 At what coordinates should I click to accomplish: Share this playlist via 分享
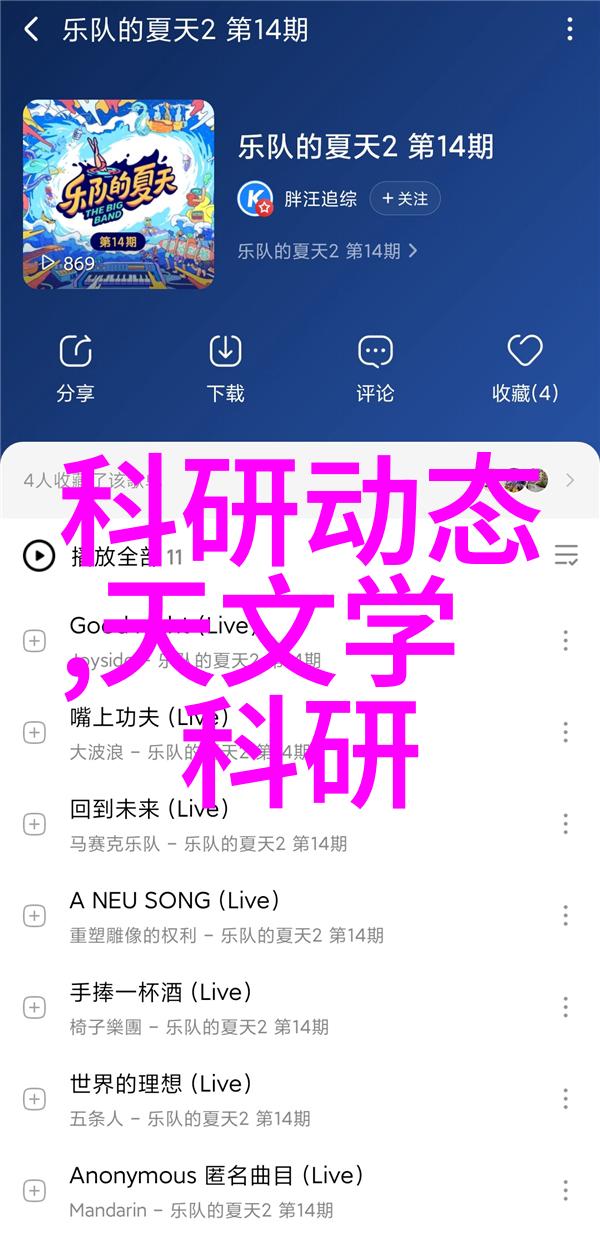[75, 369]
